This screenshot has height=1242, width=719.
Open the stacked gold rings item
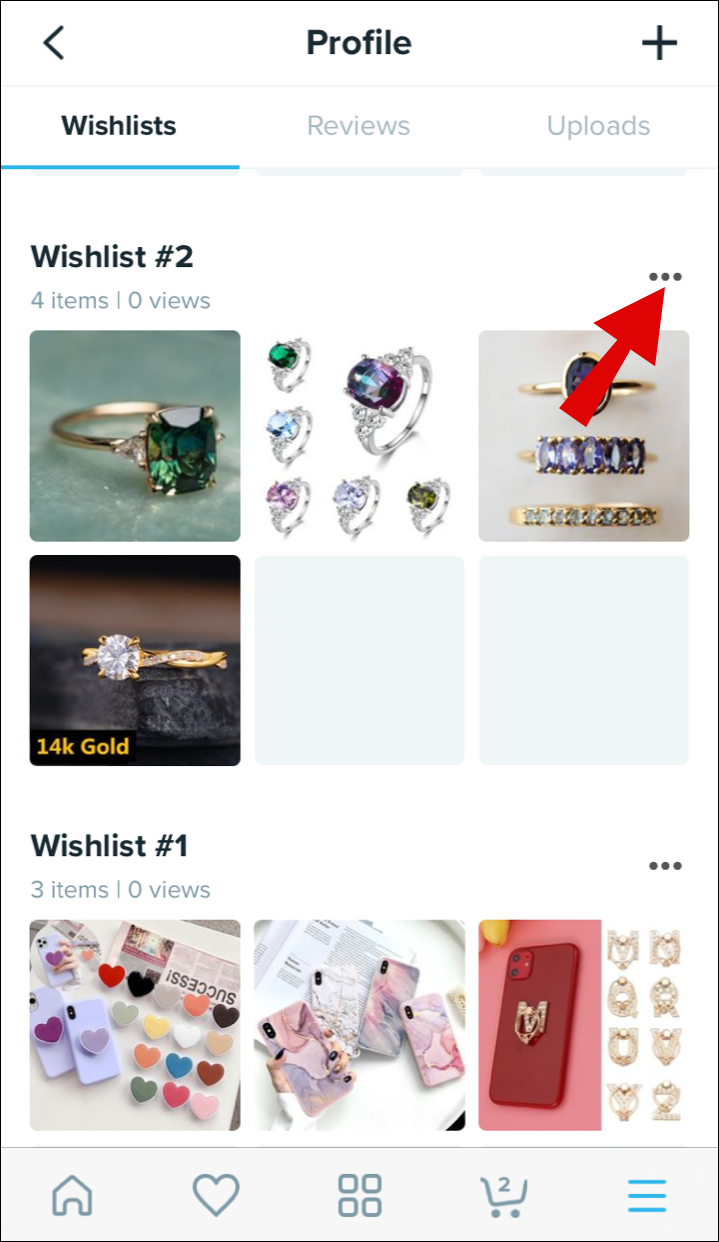pos(583,436)
